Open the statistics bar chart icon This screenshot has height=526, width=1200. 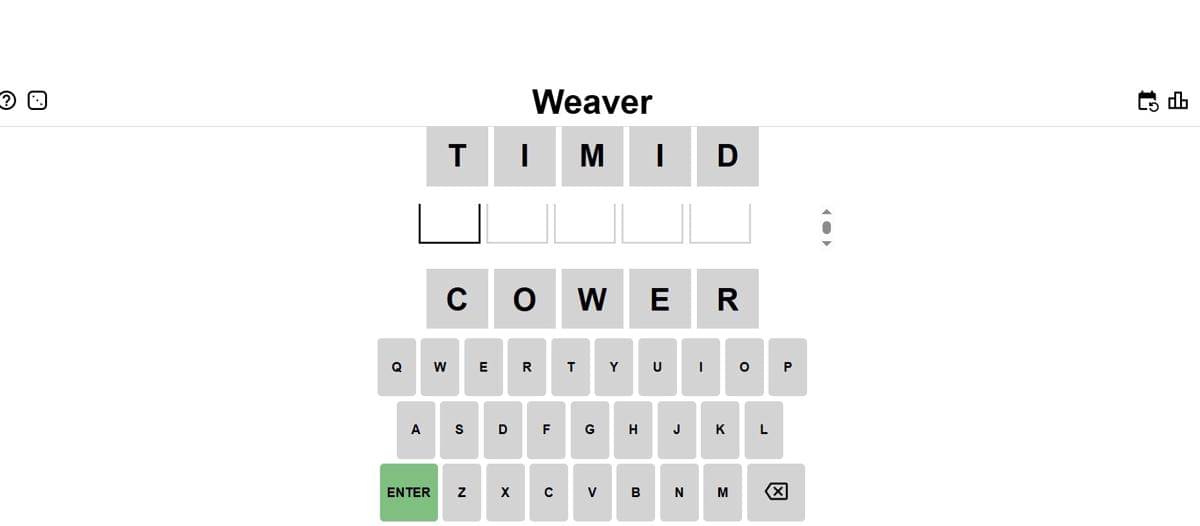1178,101
